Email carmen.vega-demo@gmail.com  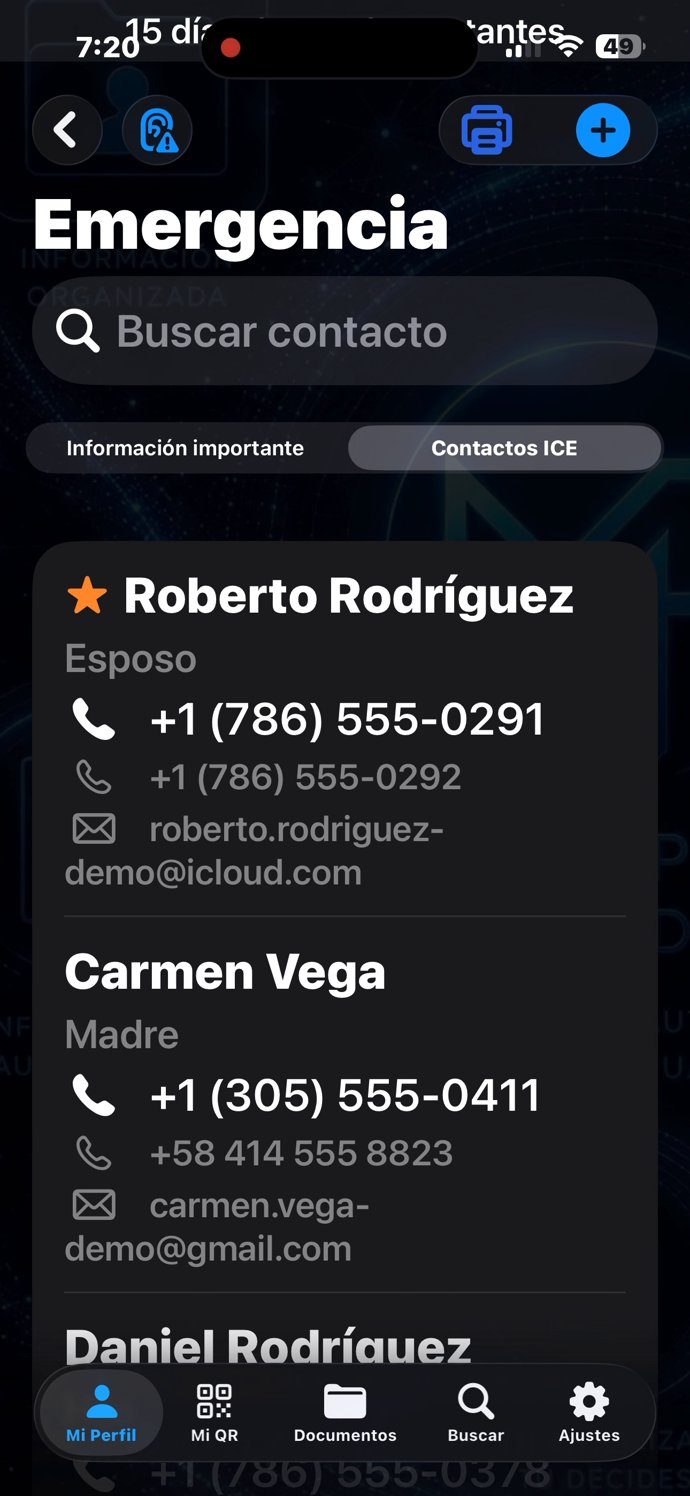(217, 1227)
